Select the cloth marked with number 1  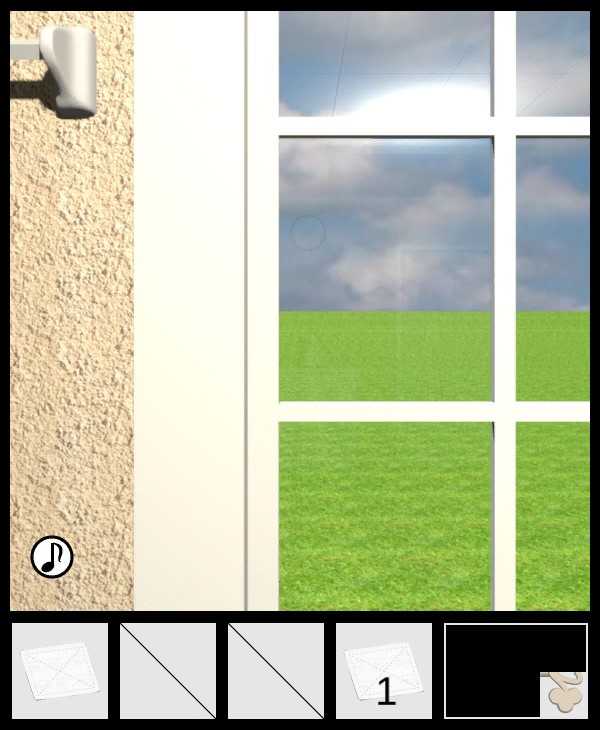click(384, 671)
